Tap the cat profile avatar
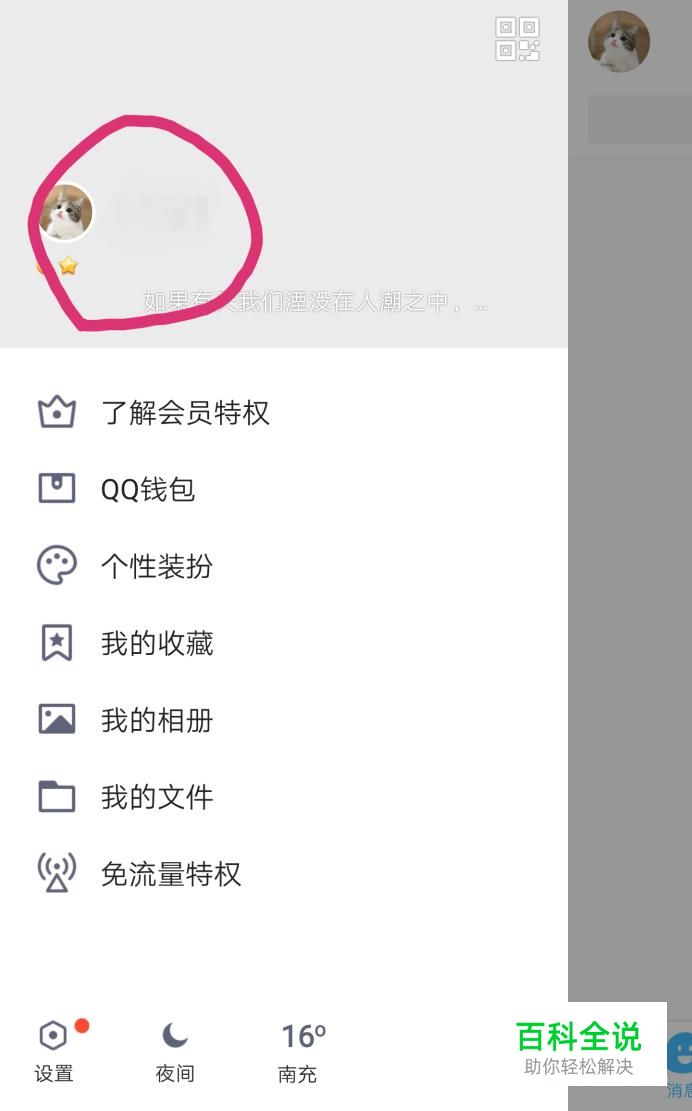692x1111 pixels. coord(66,212)
